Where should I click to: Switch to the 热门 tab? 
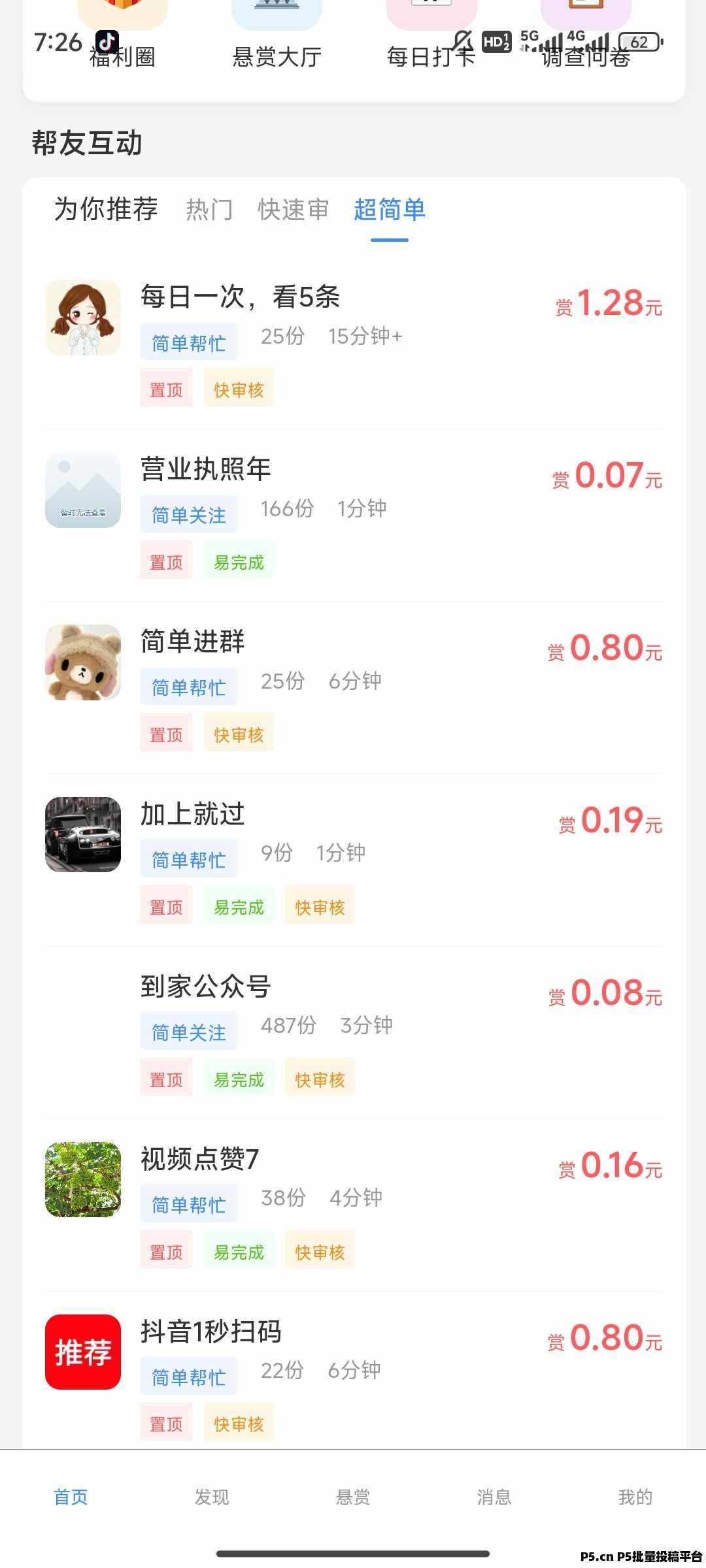pyautogui.click(x=210, y=209)
